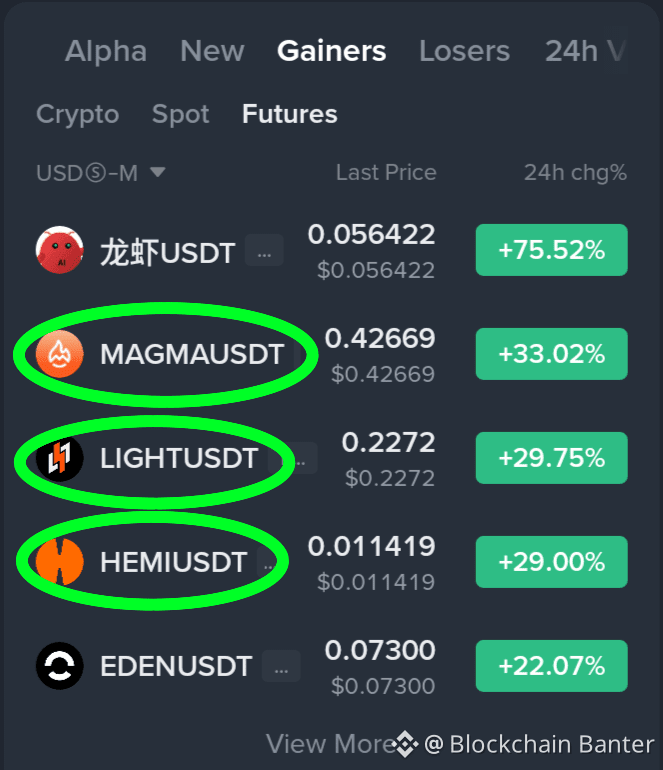Switch to the Spot sub-tab

pyautogui.click(x=181, y=114)
